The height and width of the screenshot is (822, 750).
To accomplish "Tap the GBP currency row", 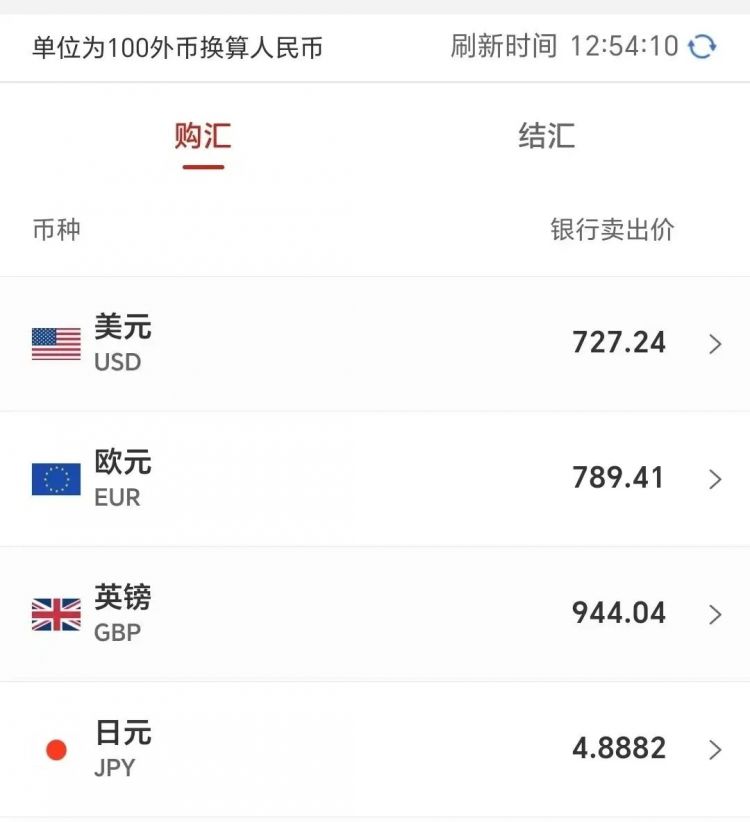I will coord(375,612).
